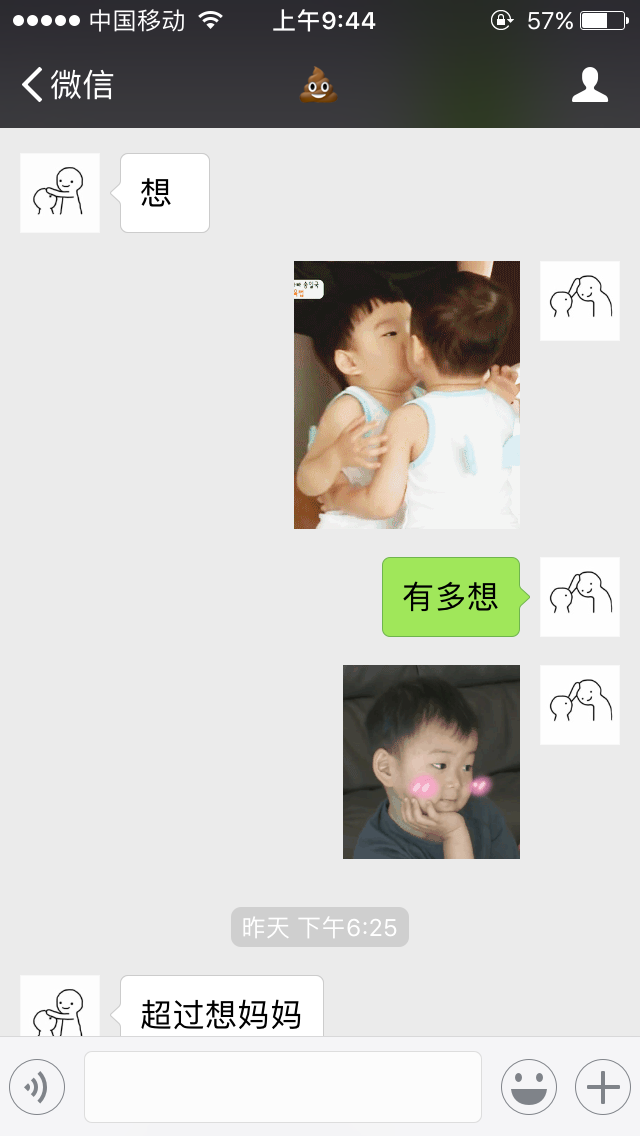Focus the message text field
Viewport: 640px width, 1136px height.
click(283, 1087)
